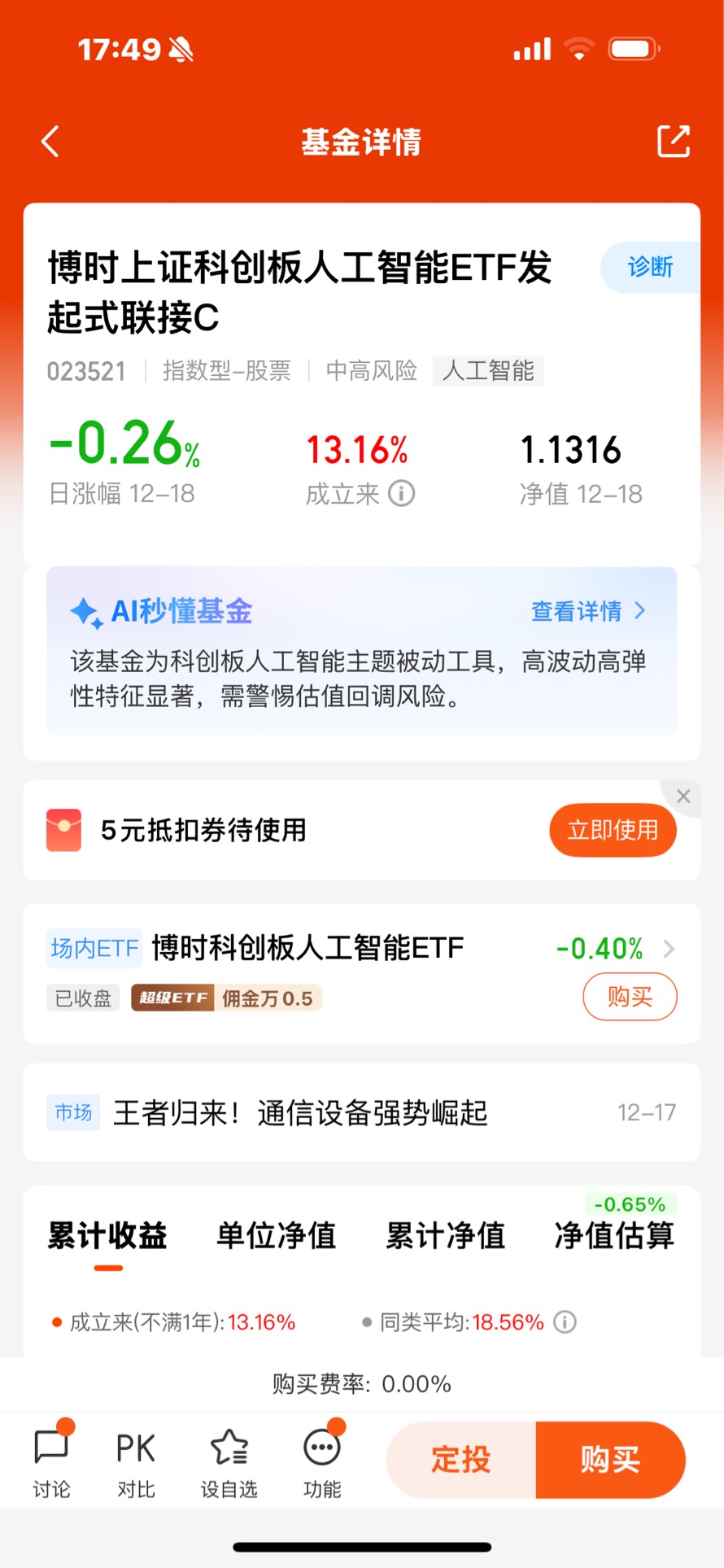Switch to the 净值估算 tab
The image size is (724, 1568).
[615, 1235]
